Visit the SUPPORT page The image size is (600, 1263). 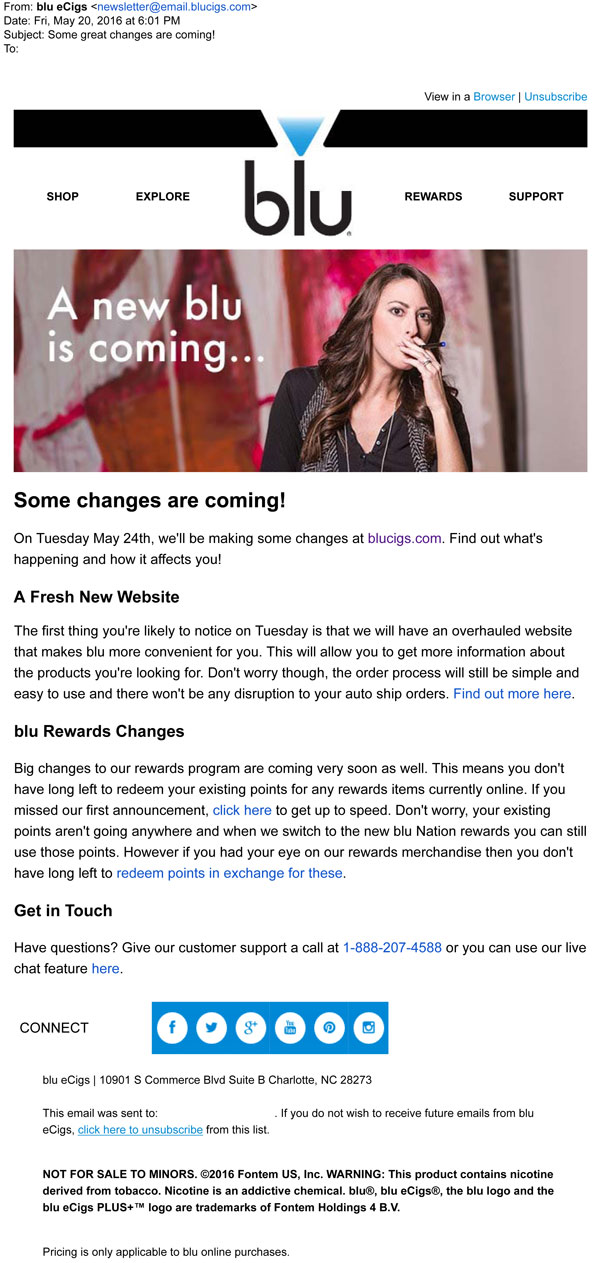[535, 197]
